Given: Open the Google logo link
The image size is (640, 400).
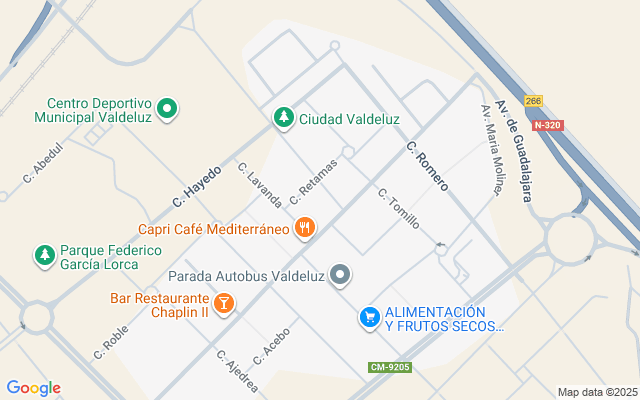Looking at the screenshot, I should [x=33, y=388].
